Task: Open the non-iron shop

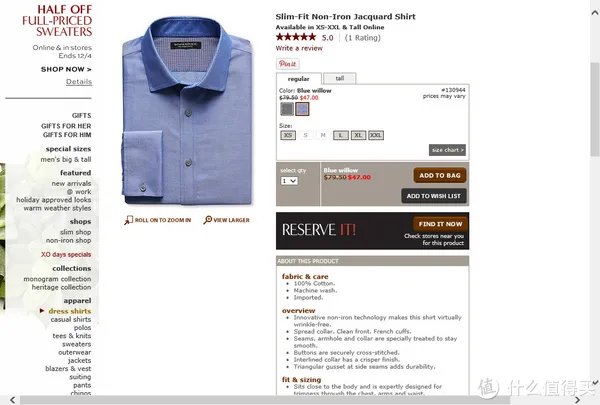Action: [70, 240]
